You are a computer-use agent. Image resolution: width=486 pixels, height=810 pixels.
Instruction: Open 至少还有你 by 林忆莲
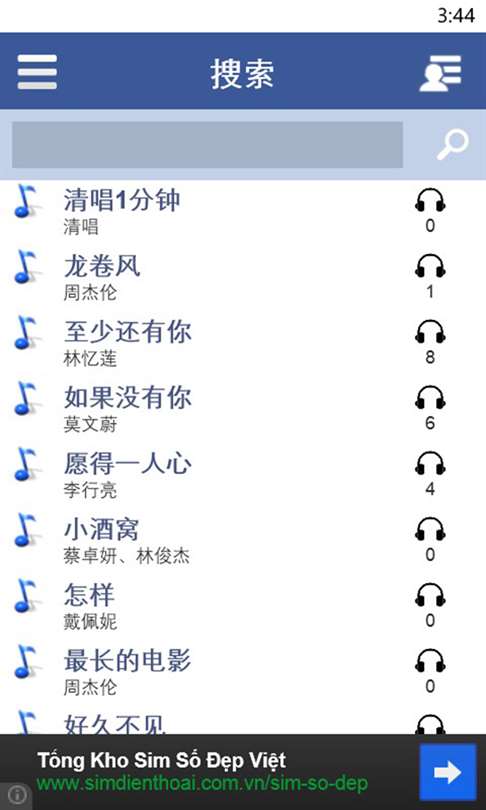[x=243, y=344]
